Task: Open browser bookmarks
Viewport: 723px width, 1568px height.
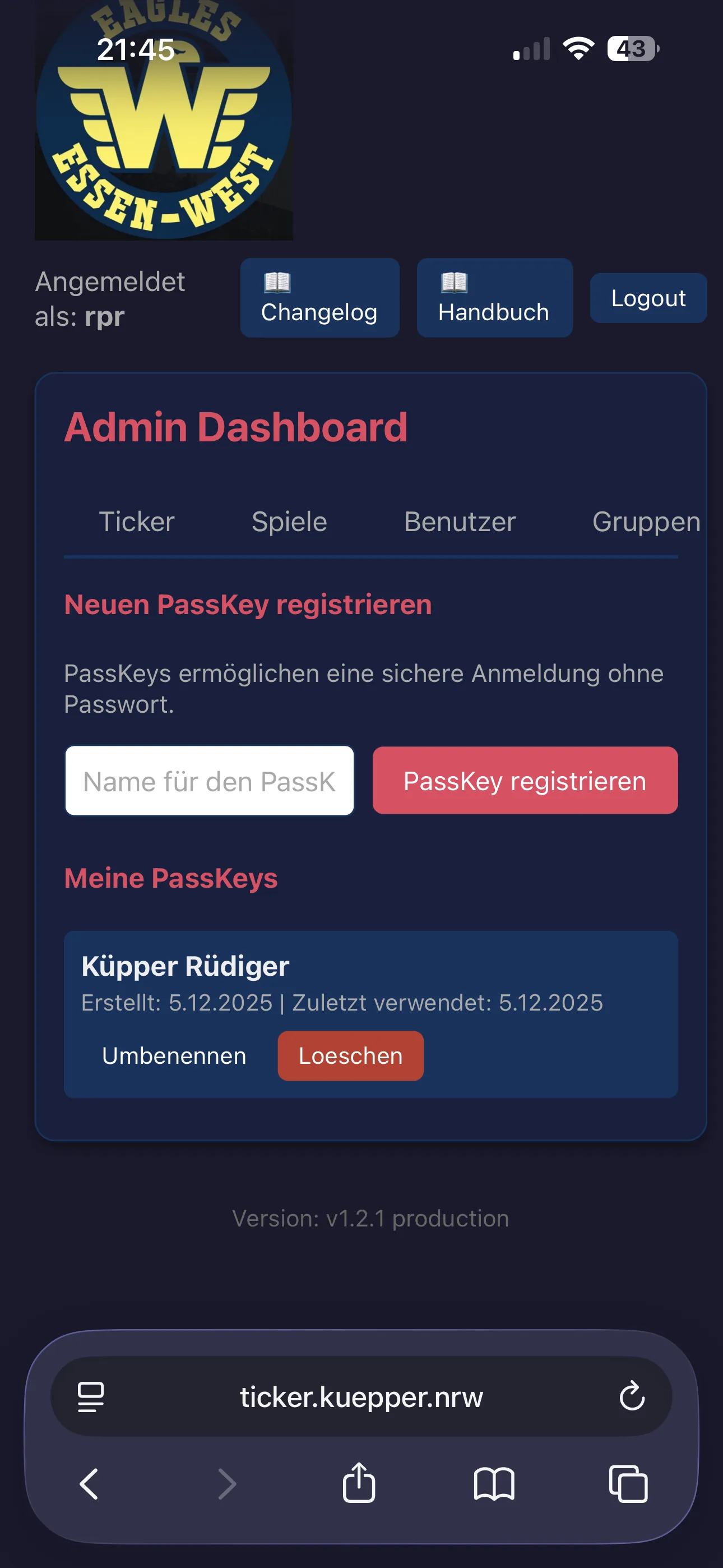Action: (x=494, y=1484)
